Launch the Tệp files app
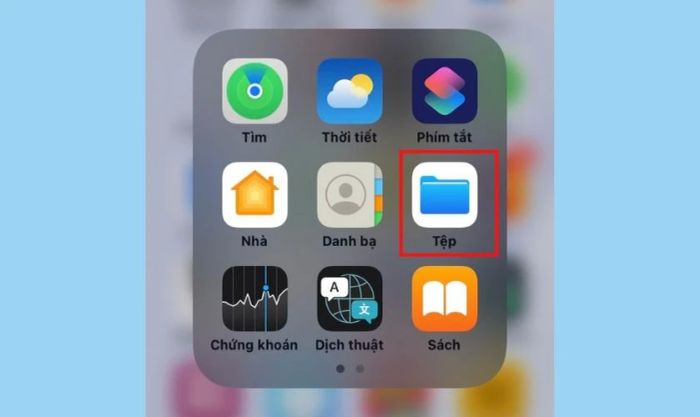 pyautogui.click(x=445, y=194)
